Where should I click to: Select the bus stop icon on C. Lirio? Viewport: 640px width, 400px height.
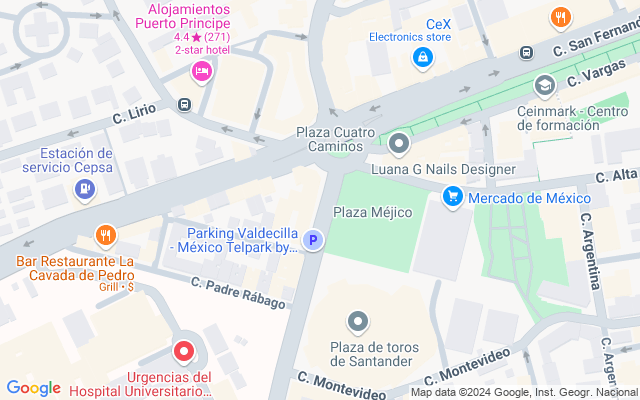click(x=184, y=104)
